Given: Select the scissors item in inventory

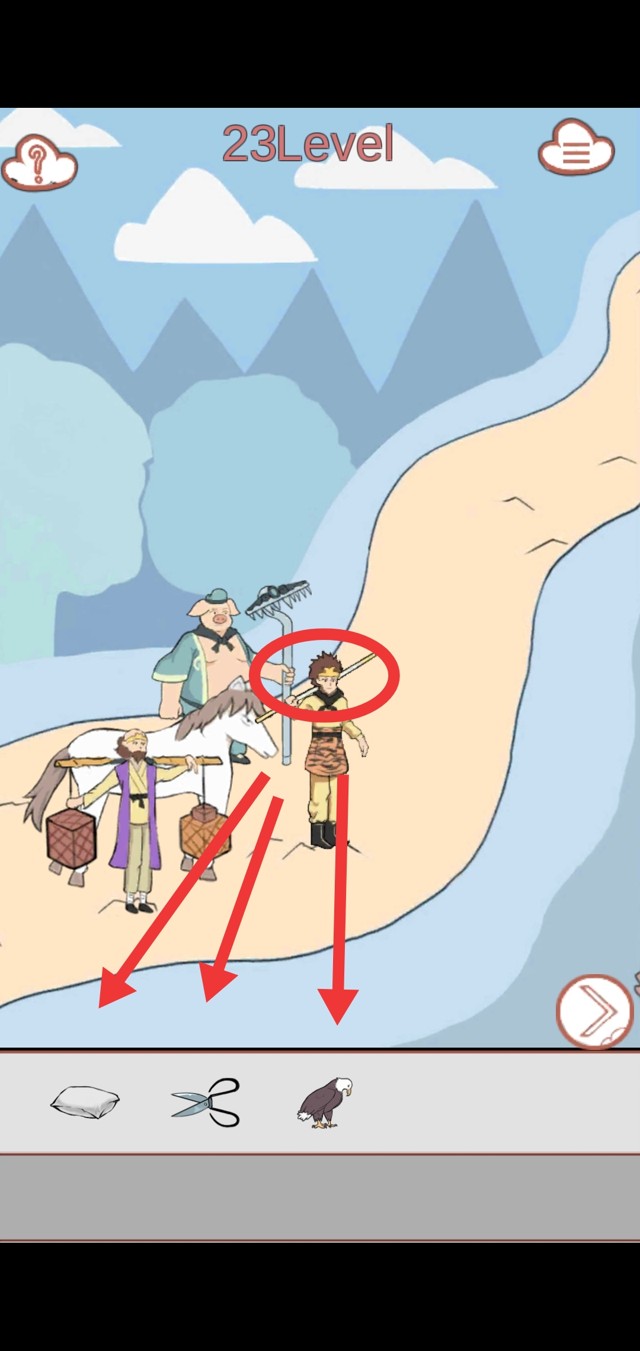Looking at the screenshot, I should pyautogui.click(x=206, y=1102).
